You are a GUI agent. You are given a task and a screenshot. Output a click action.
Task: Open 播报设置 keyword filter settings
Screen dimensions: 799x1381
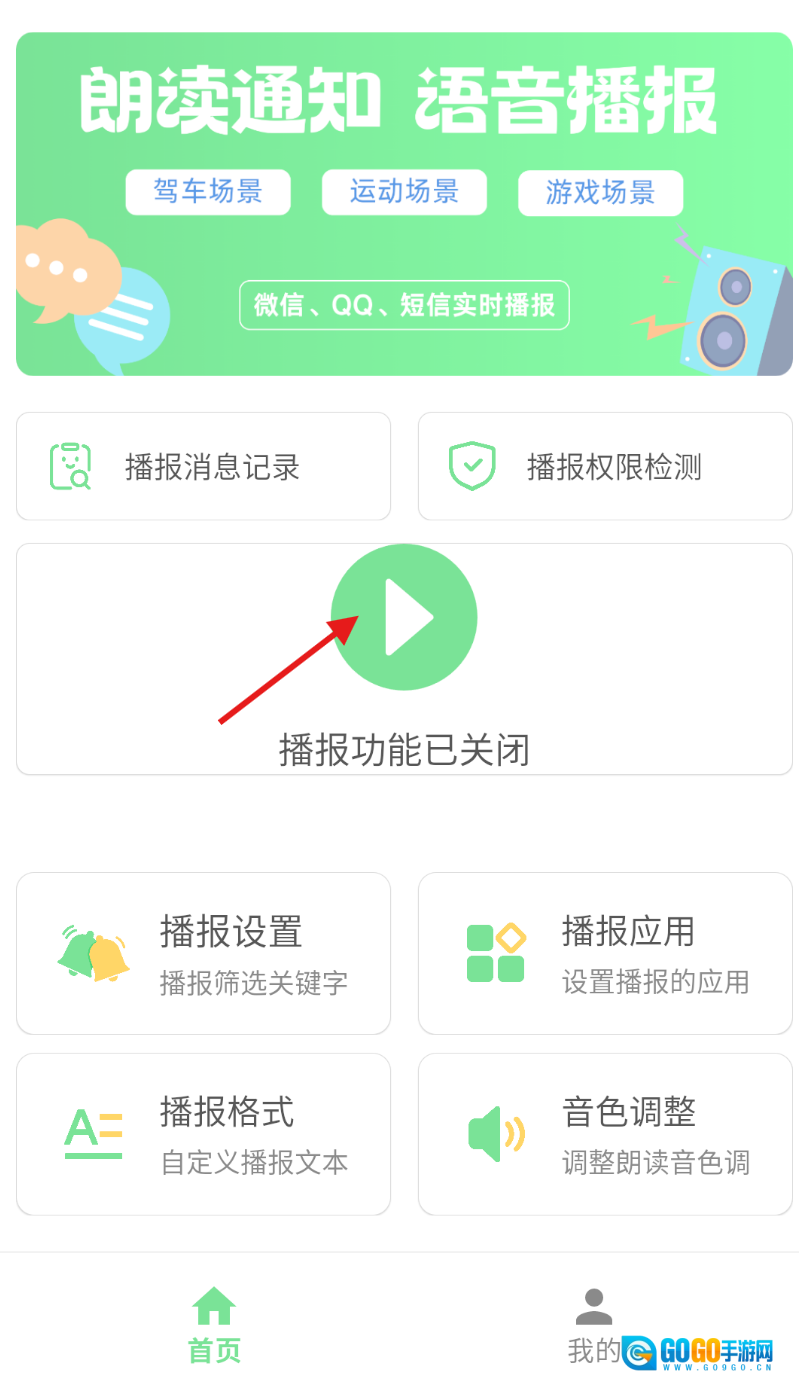coord(203,953)
